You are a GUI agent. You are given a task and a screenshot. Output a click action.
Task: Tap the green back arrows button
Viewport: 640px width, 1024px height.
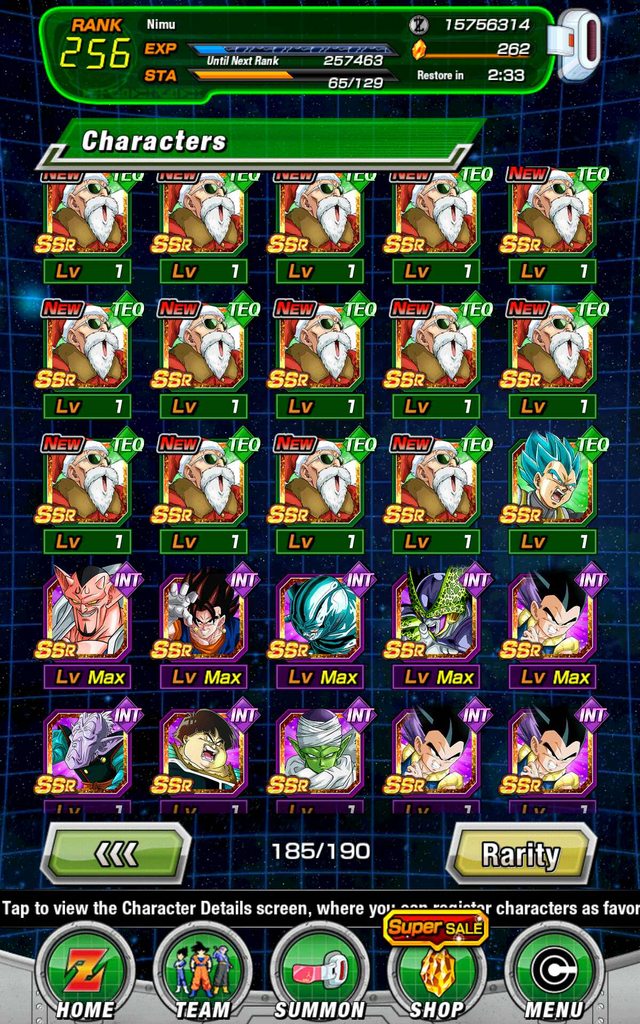[x=116, y=854]
